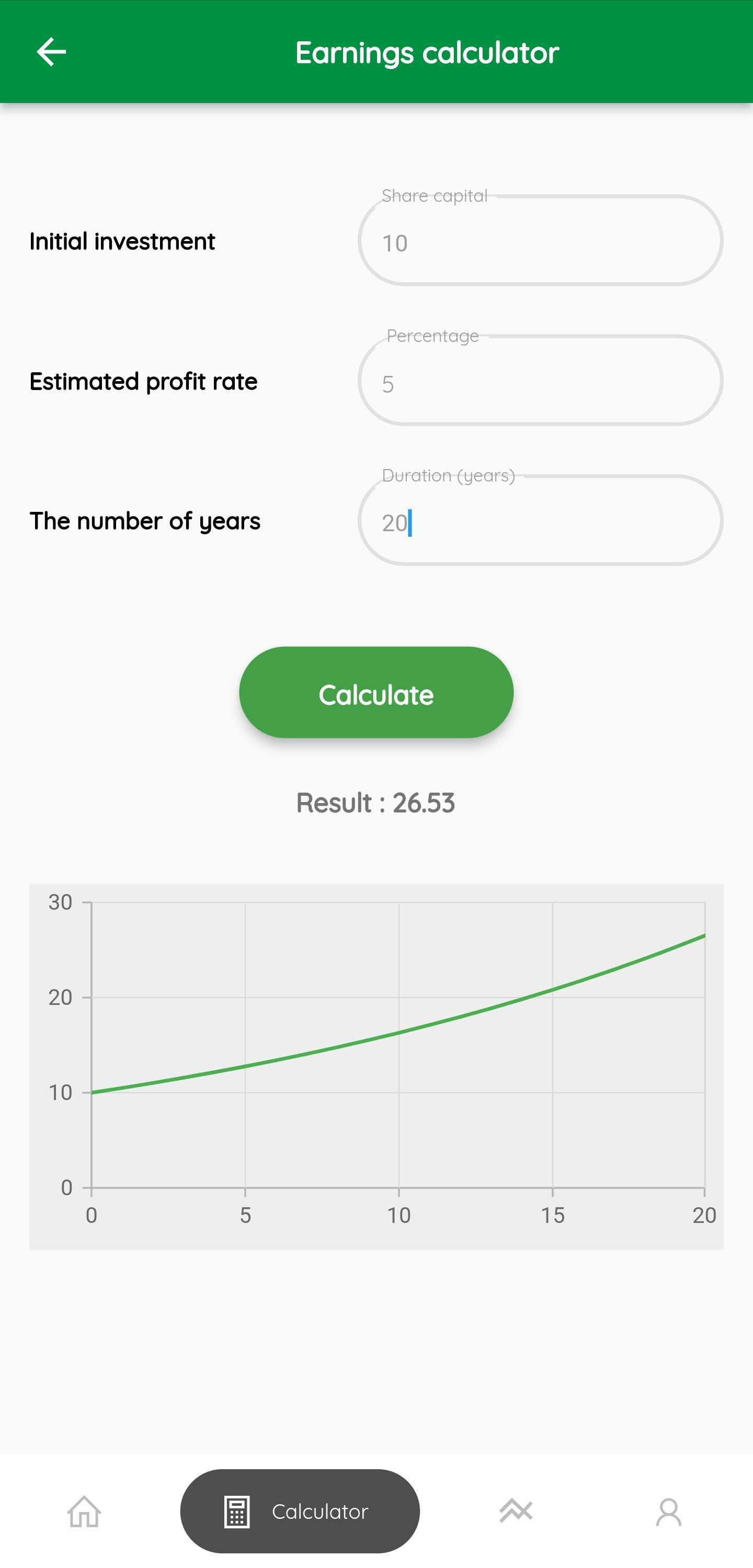Edit the Percentage profit rate field

pos(539,382)
